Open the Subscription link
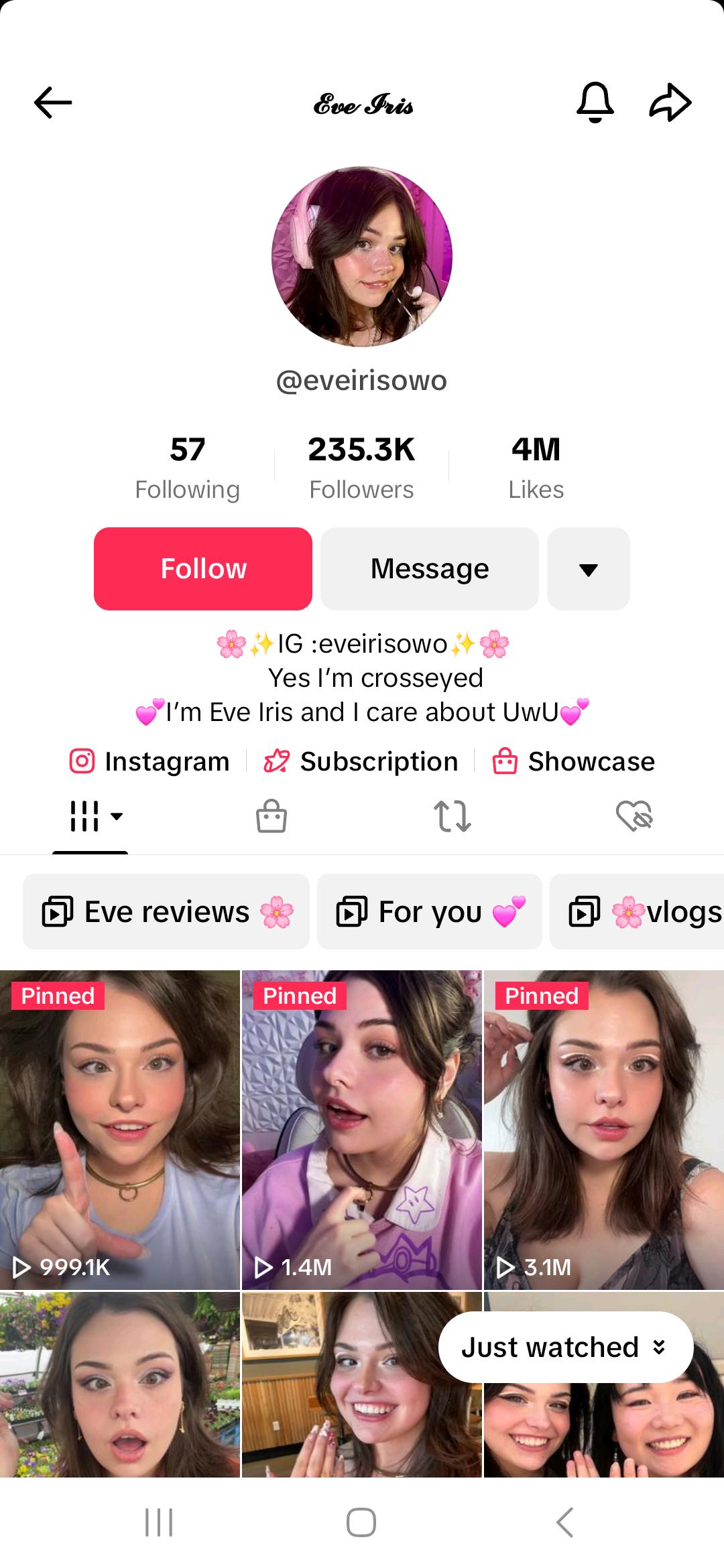Image resolution: width=724 pixels, height=1568 pixels. coord(361,762)
